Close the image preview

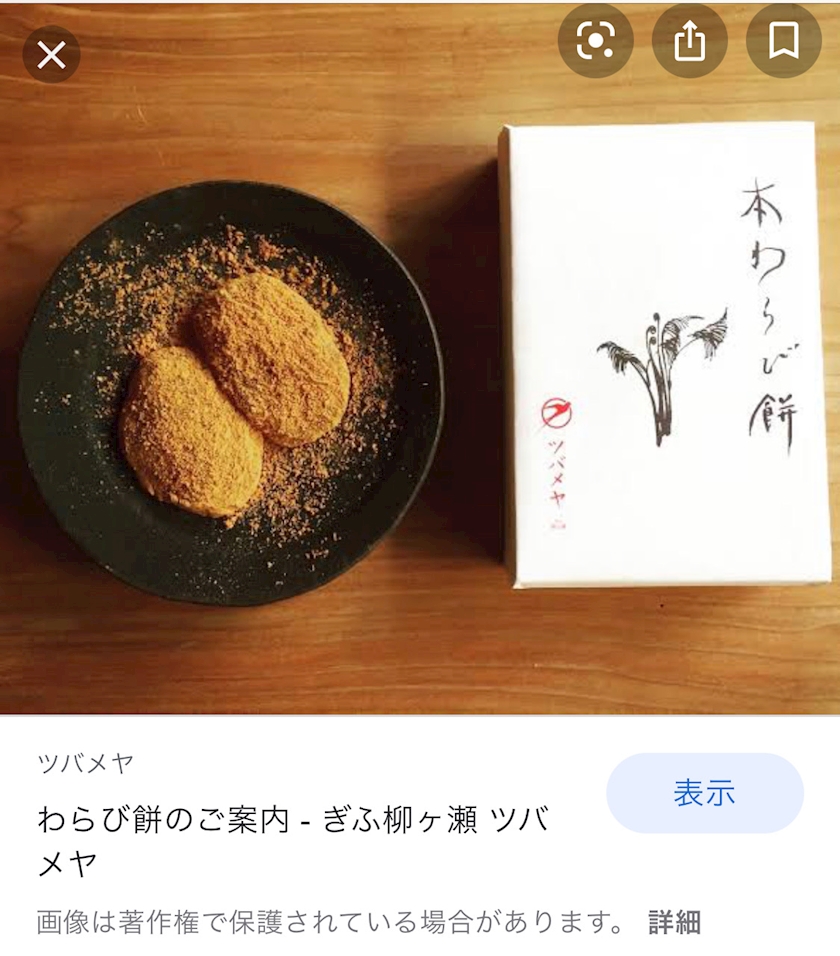pos(51,54)
